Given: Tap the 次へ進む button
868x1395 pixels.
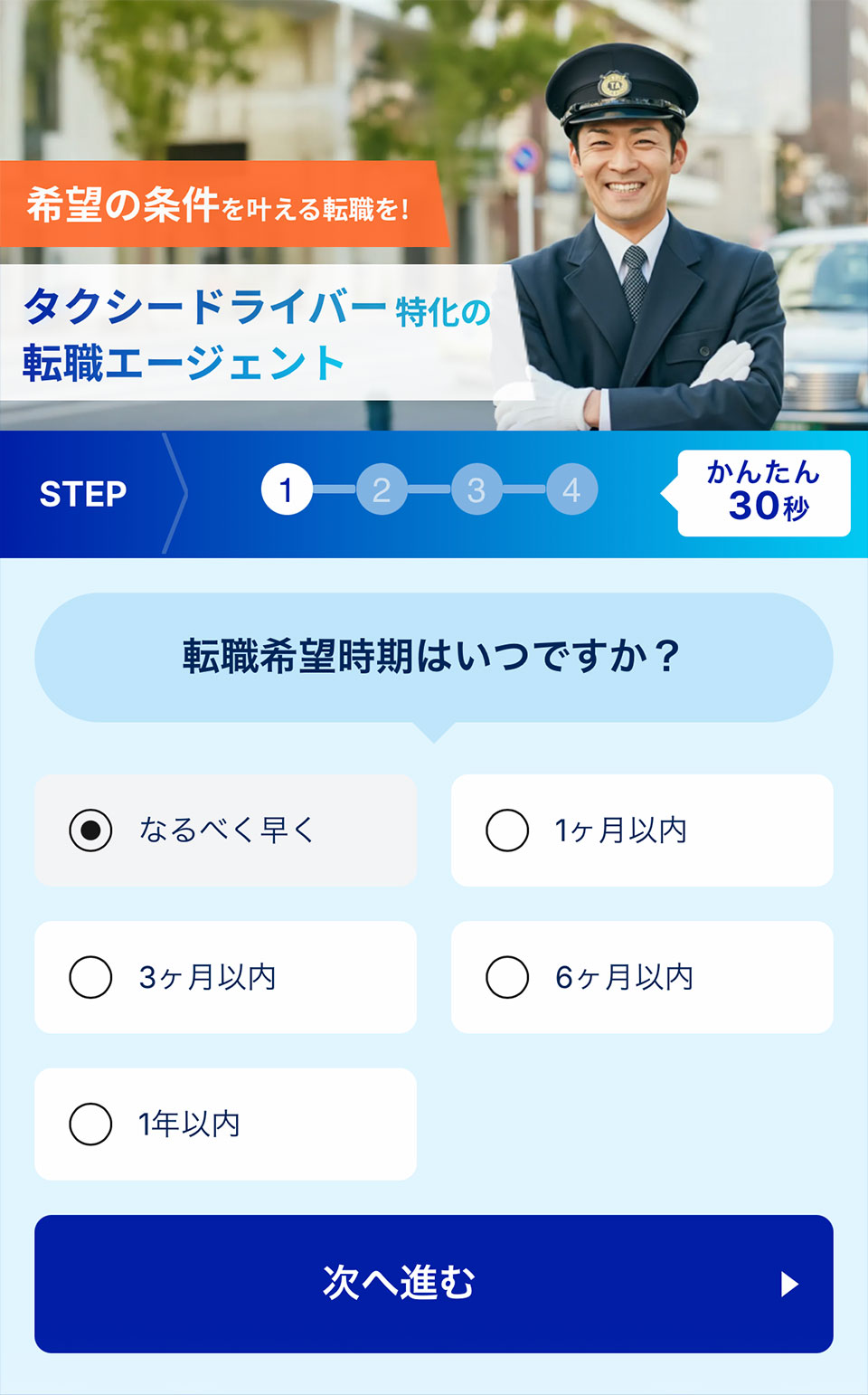Looking at the screenshot, I should pyautogui.click(x=434, y=1284).
